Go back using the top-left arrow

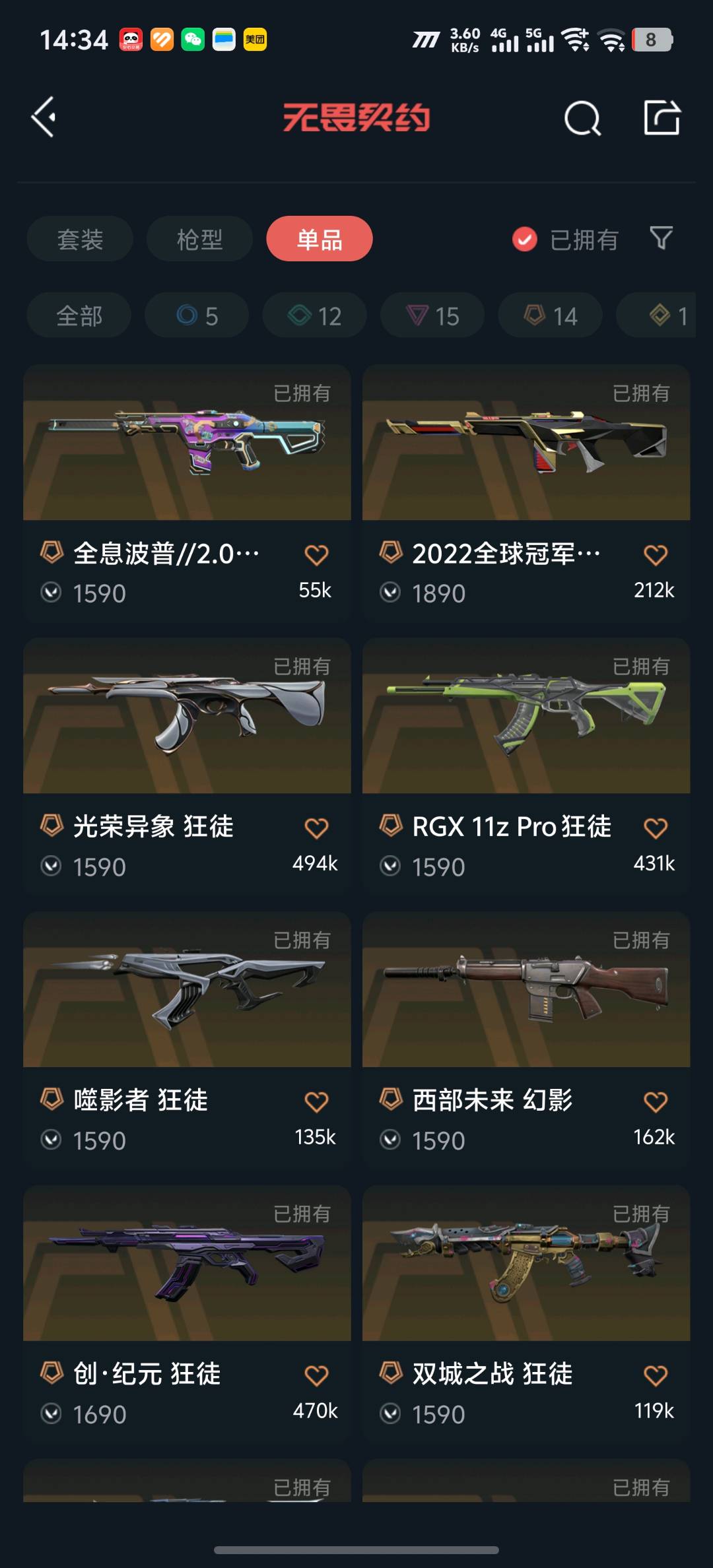pos(44,117)
